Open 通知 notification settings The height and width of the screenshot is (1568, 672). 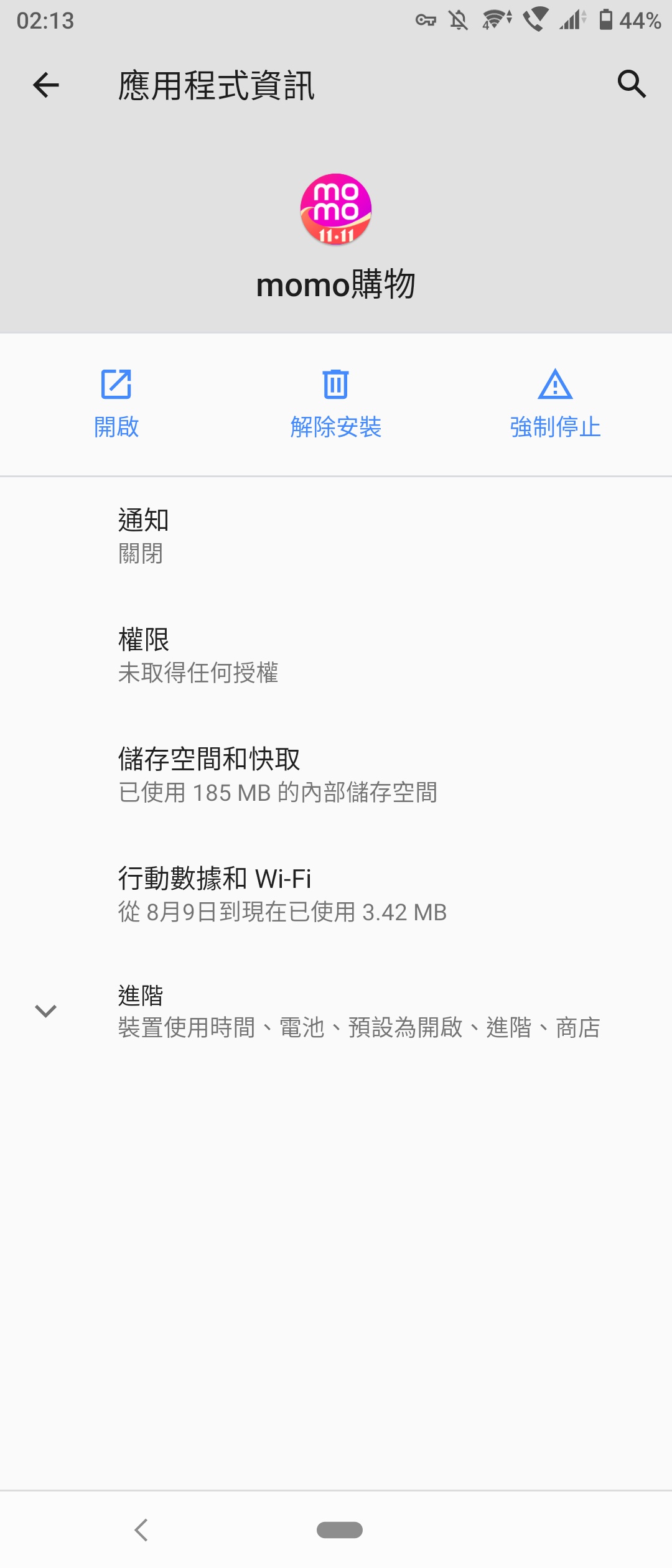(336, 535)
